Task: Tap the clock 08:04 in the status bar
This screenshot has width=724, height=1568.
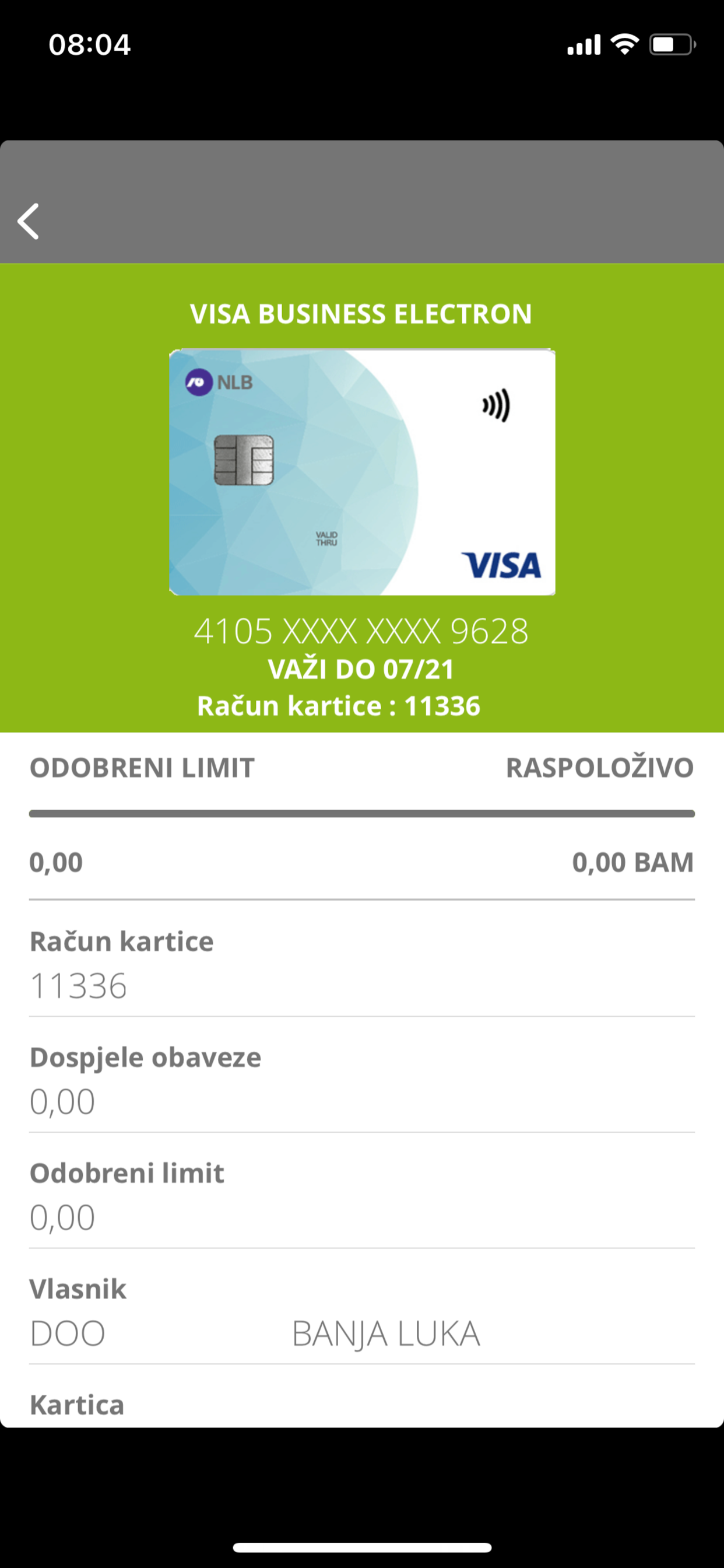Action: pos(89,43)
